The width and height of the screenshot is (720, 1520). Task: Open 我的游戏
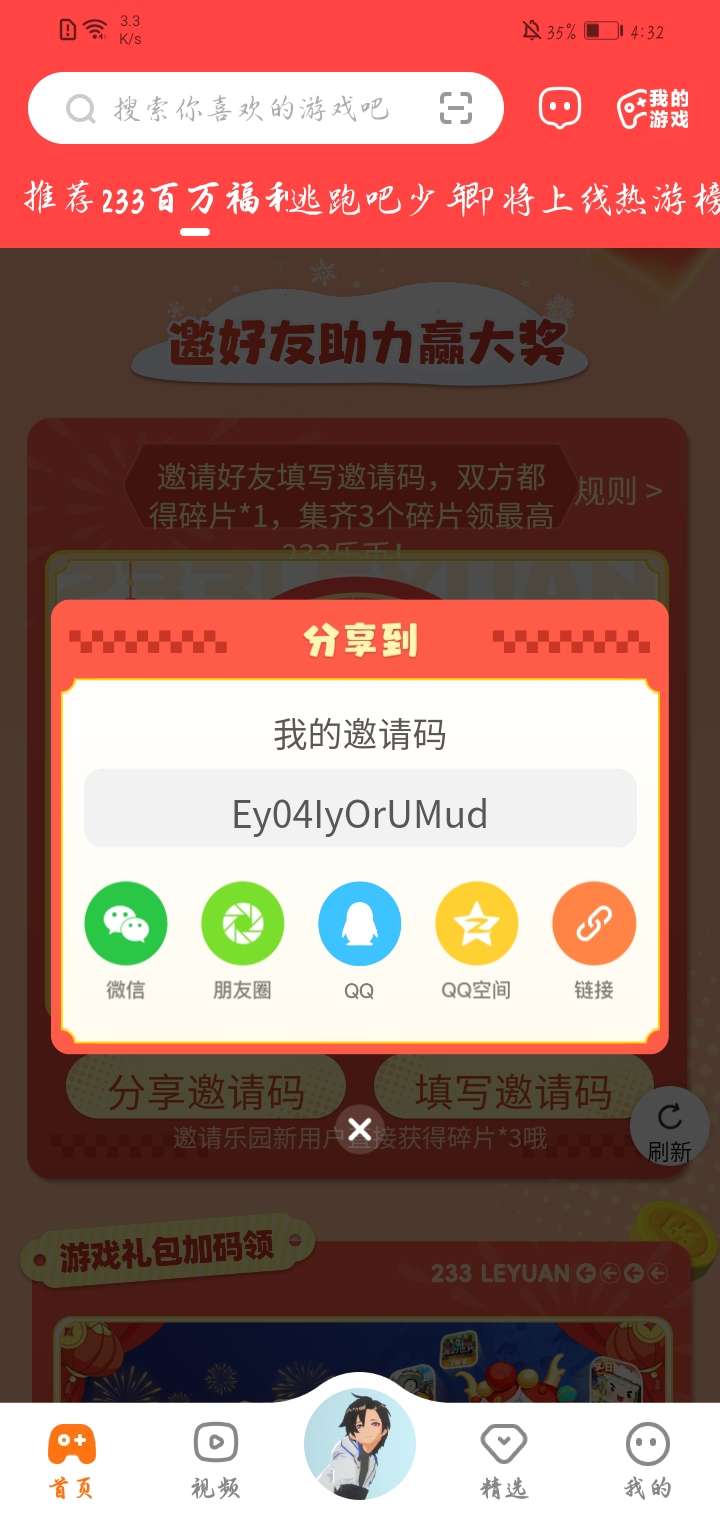pyautogui.click(x=653, y=108)
